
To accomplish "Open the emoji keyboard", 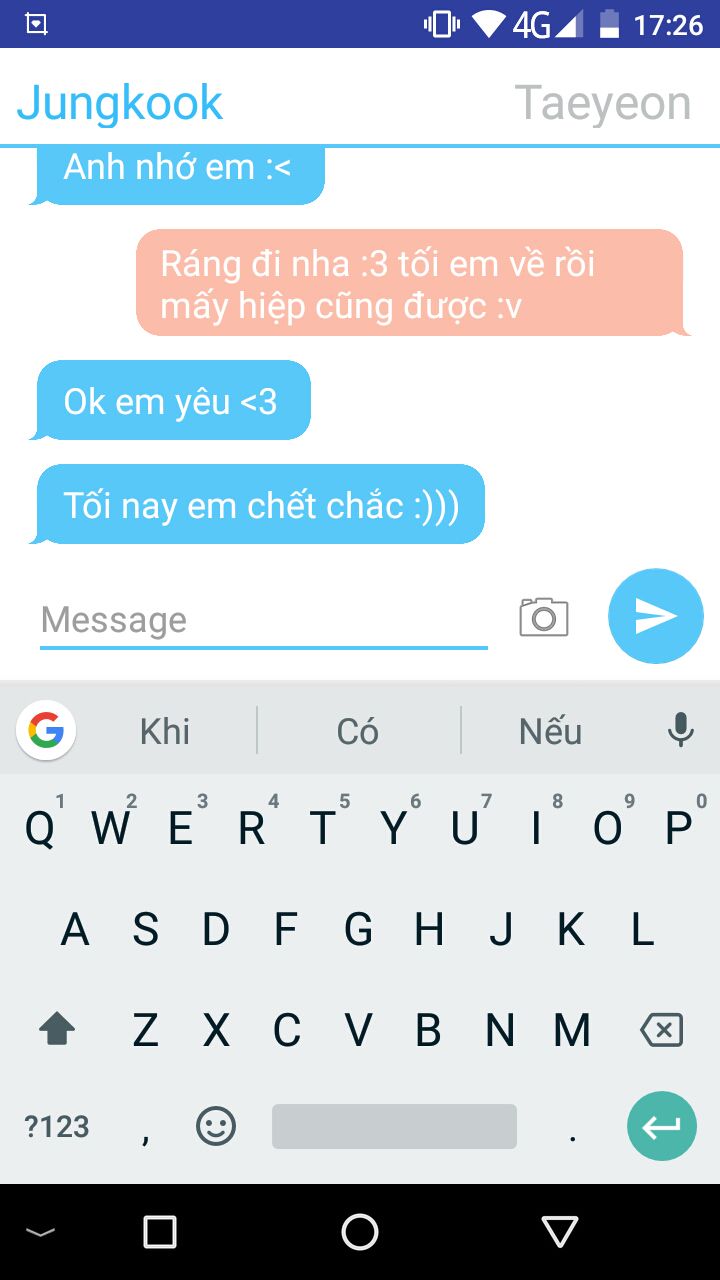I will pos(215,1127).
